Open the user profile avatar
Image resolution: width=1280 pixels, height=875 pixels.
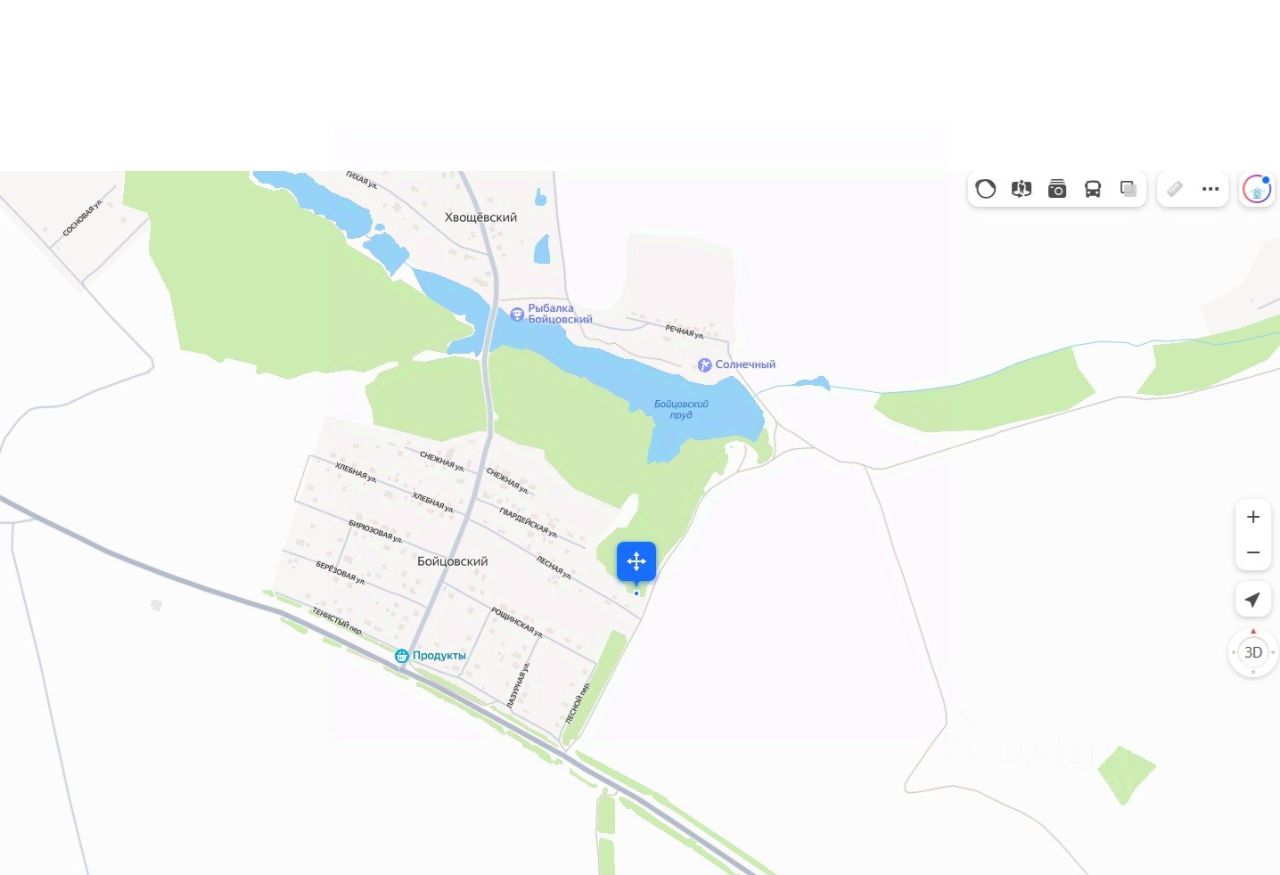1256,189
